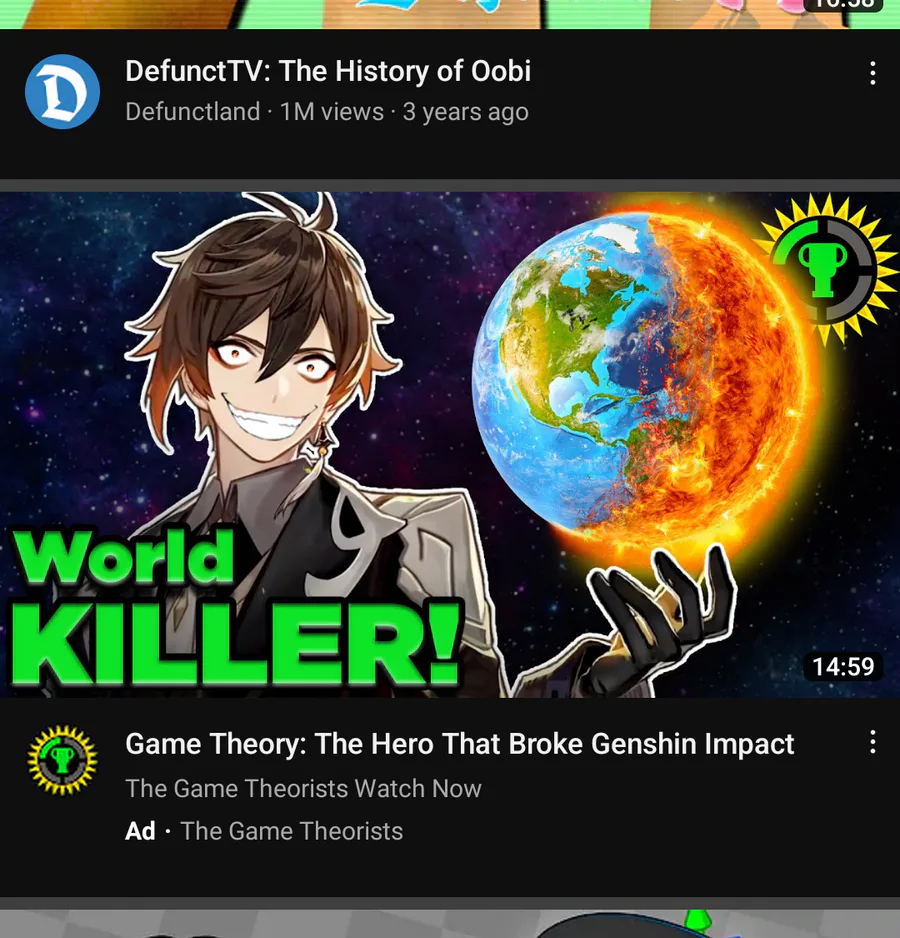Open The Game Theorists channel avatar
The height and width of the screenshot is (938, 900).
(62, 760)
